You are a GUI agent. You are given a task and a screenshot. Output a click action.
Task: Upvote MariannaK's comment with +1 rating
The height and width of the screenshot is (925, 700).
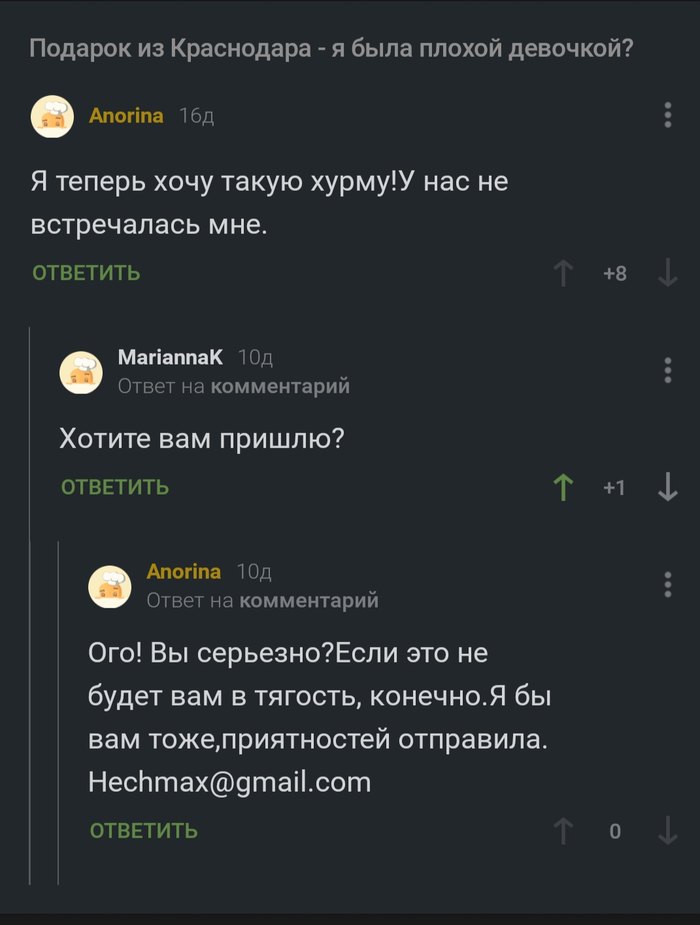pyautogui.click(x=564, y=487)
